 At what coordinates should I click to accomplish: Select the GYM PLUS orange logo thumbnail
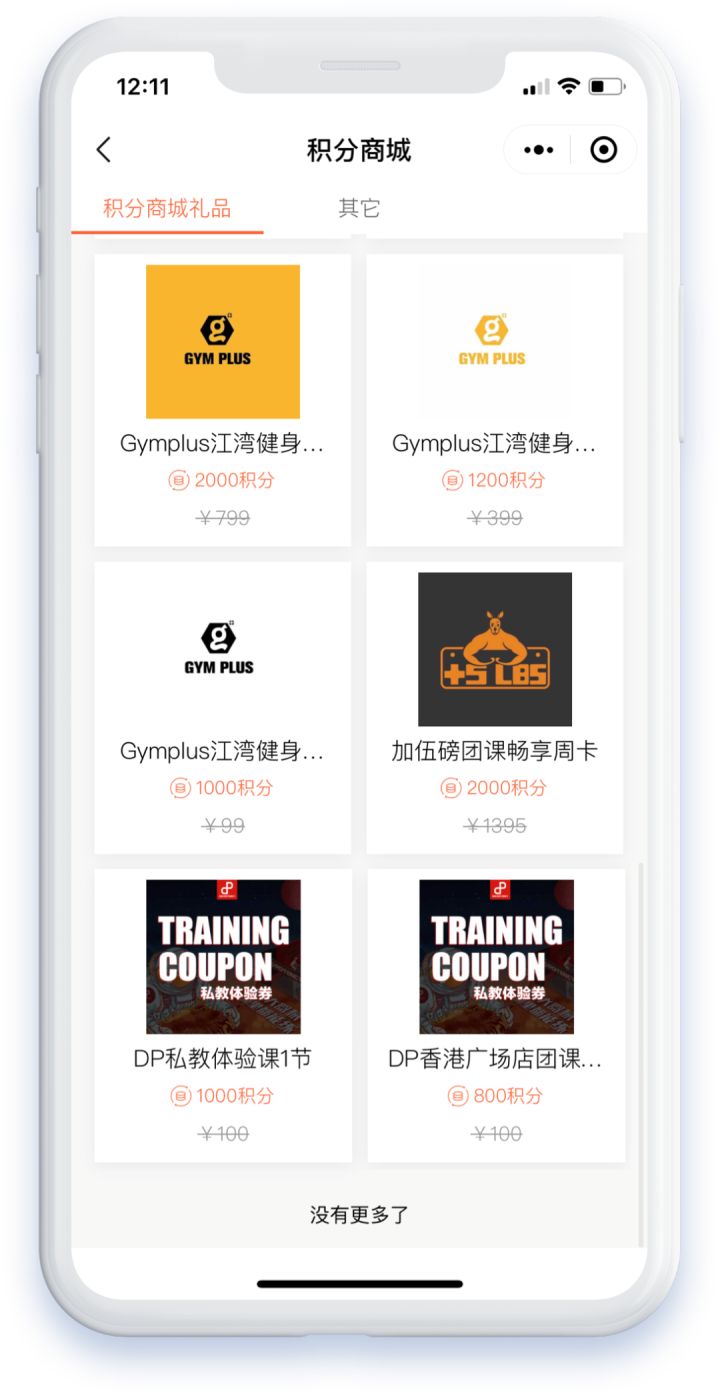223,340
